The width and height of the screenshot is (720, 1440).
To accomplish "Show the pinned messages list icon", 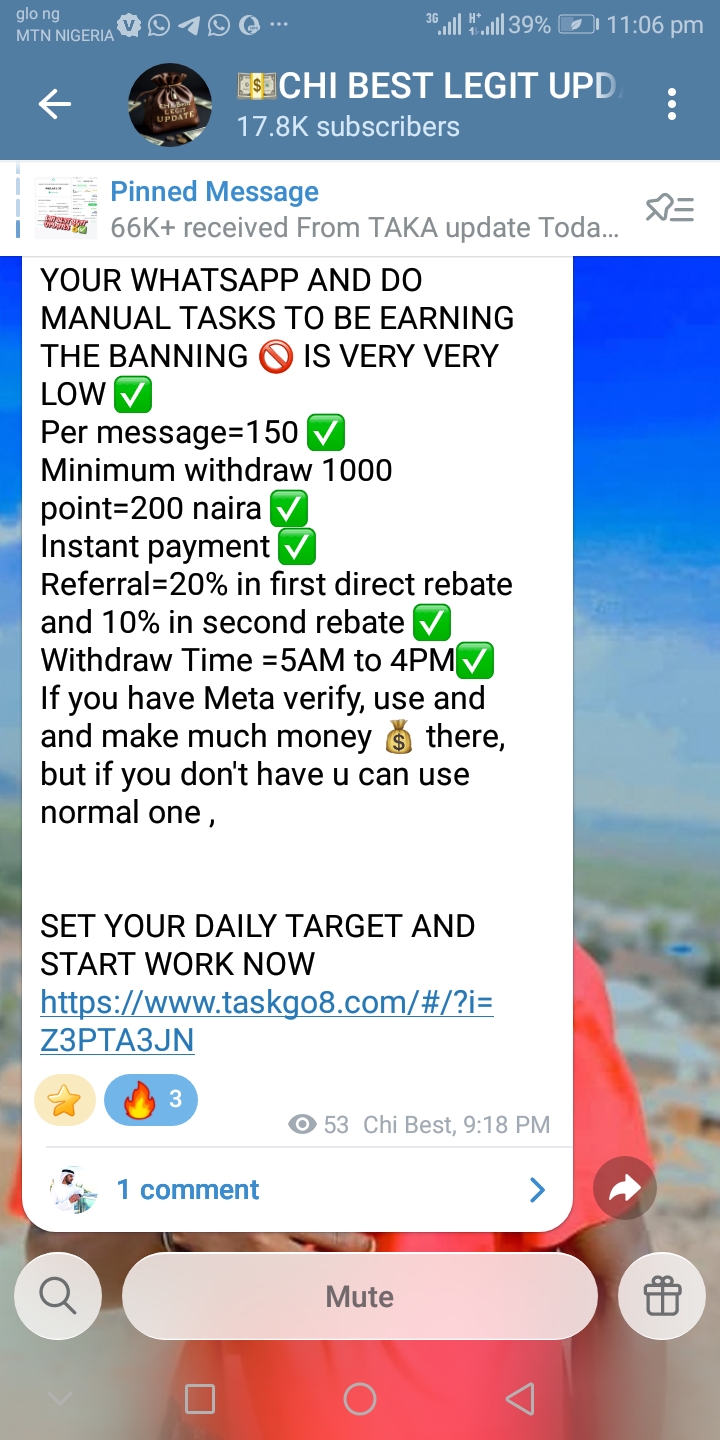I will [x=669, y=209].
